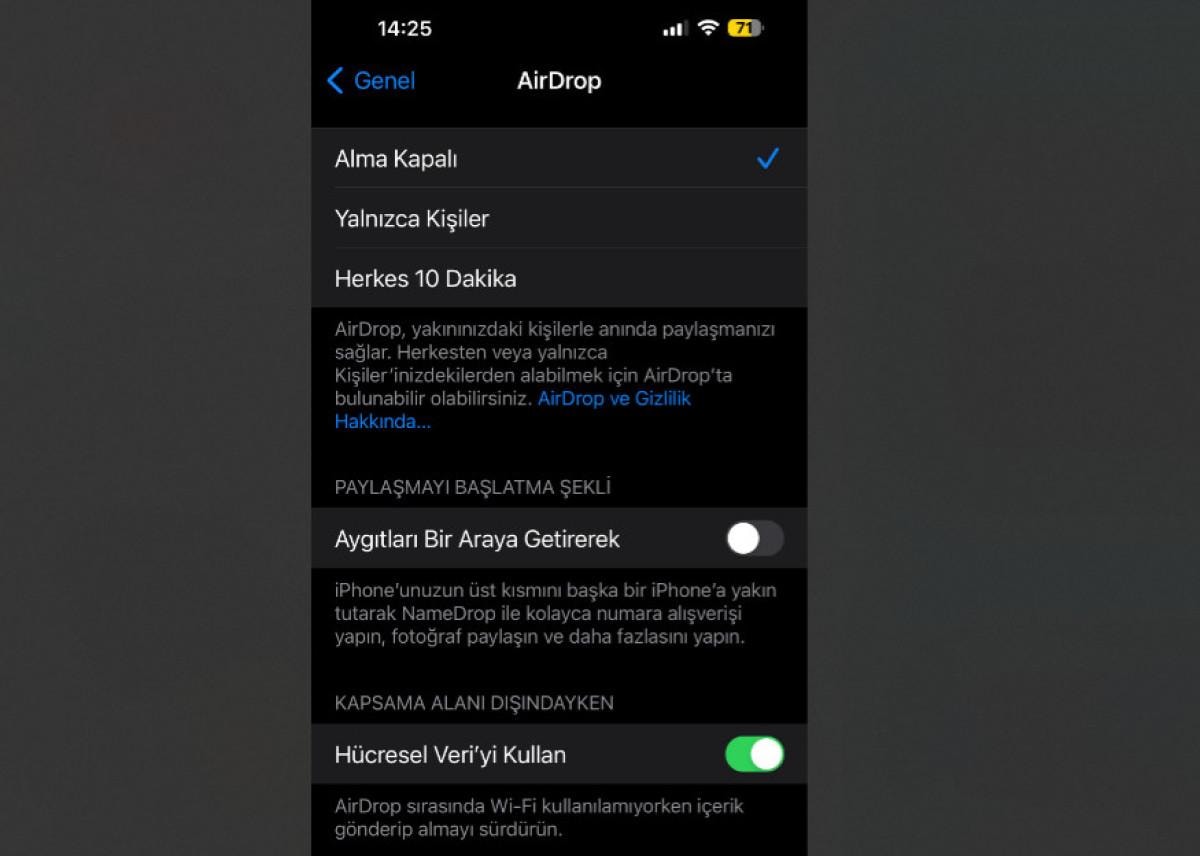This screenshot has height=856, width=1200.
Task: Open AirDrop ve Gizlilik Hakkında link
Action: [x=614, y=399]
